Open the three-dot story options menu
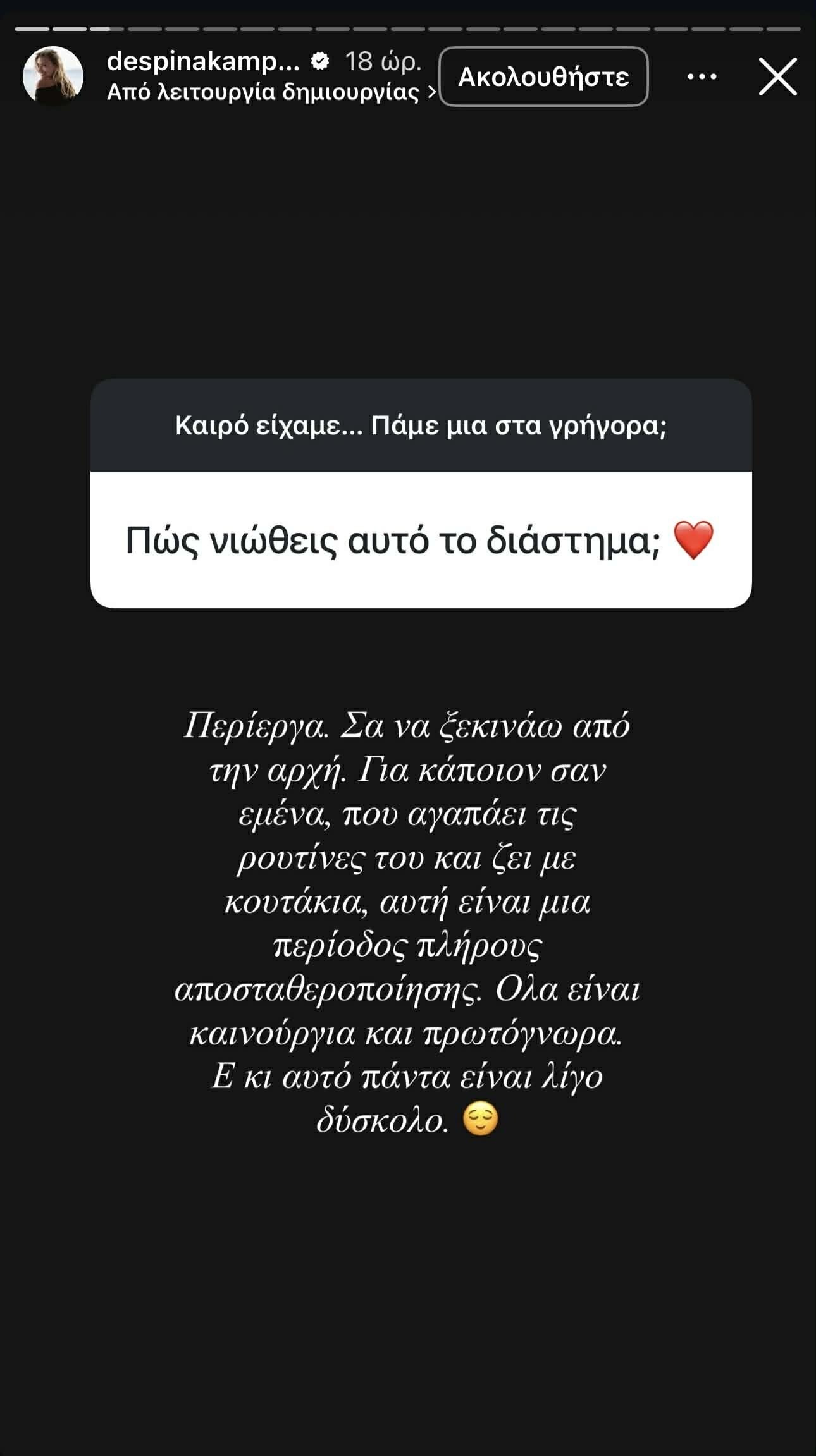 pos(702,76)
